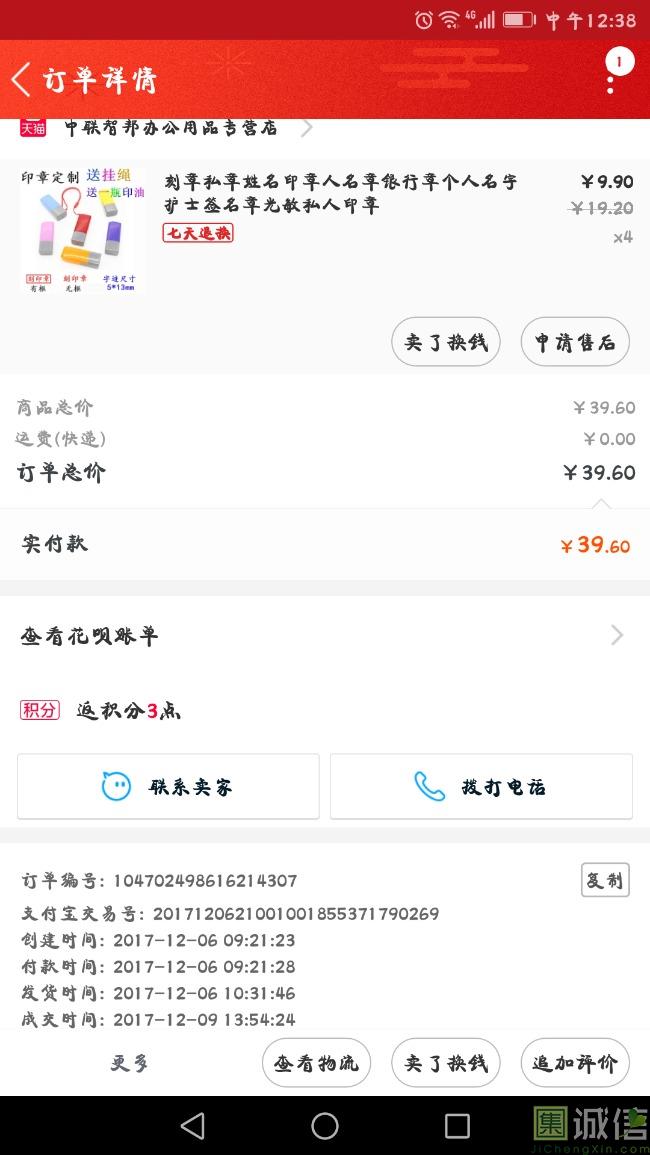The image size is (650, 1155).
Task: Contact the seller 联系卖家
Action: click(168, 787)
